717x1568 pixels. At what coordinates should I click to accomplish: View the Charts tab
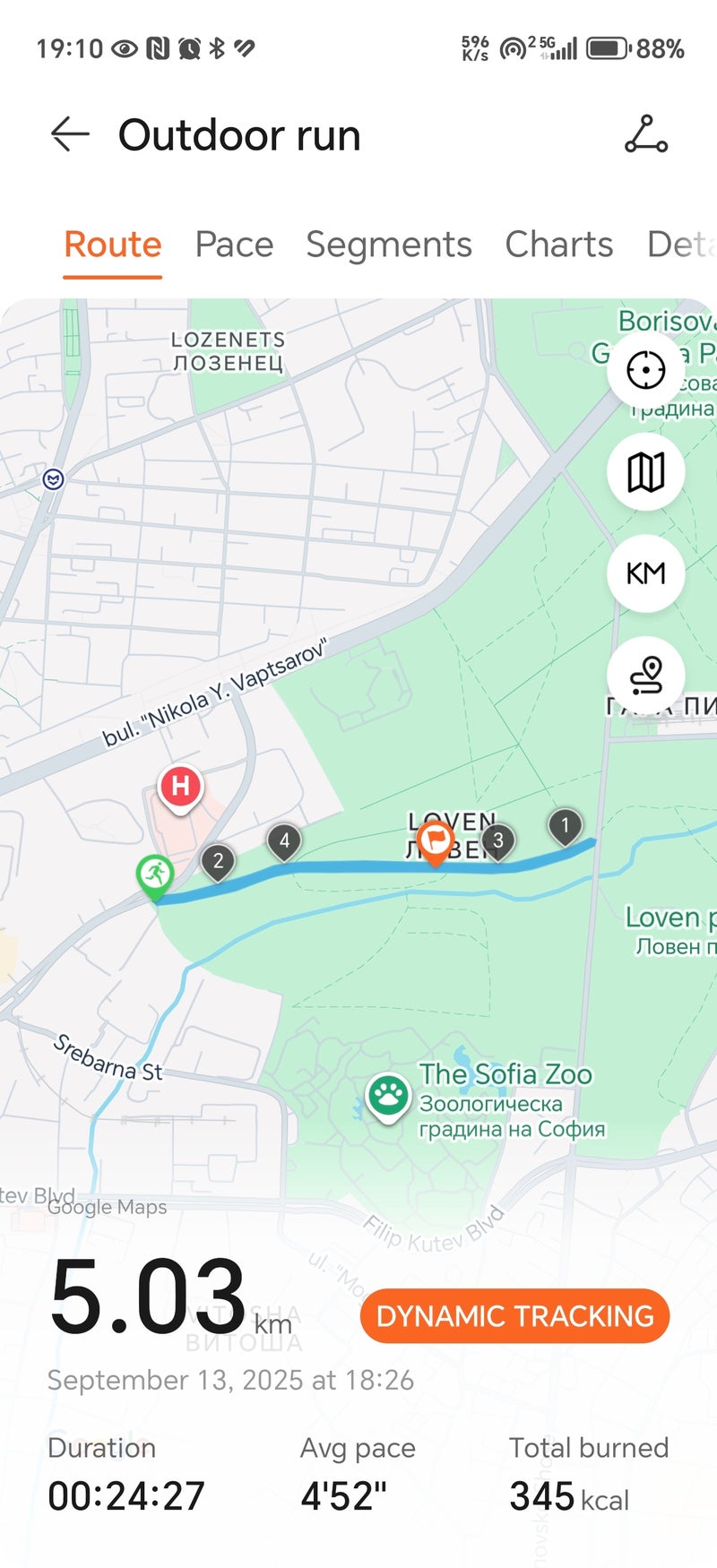click(x=558, y=245)
